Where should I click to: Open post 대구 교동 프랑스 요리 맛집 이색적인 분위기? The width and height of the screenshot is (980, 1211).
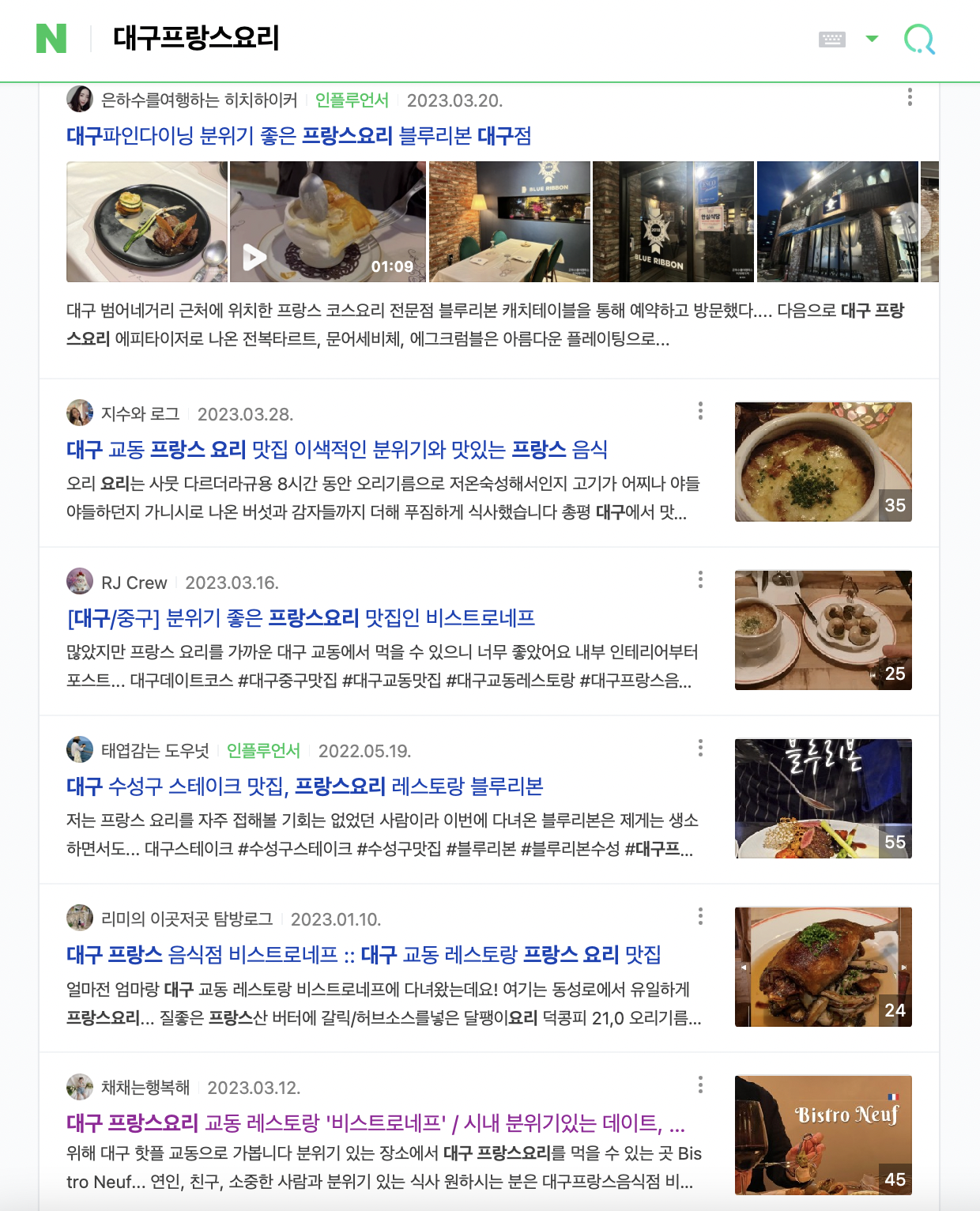pos(337,450)
